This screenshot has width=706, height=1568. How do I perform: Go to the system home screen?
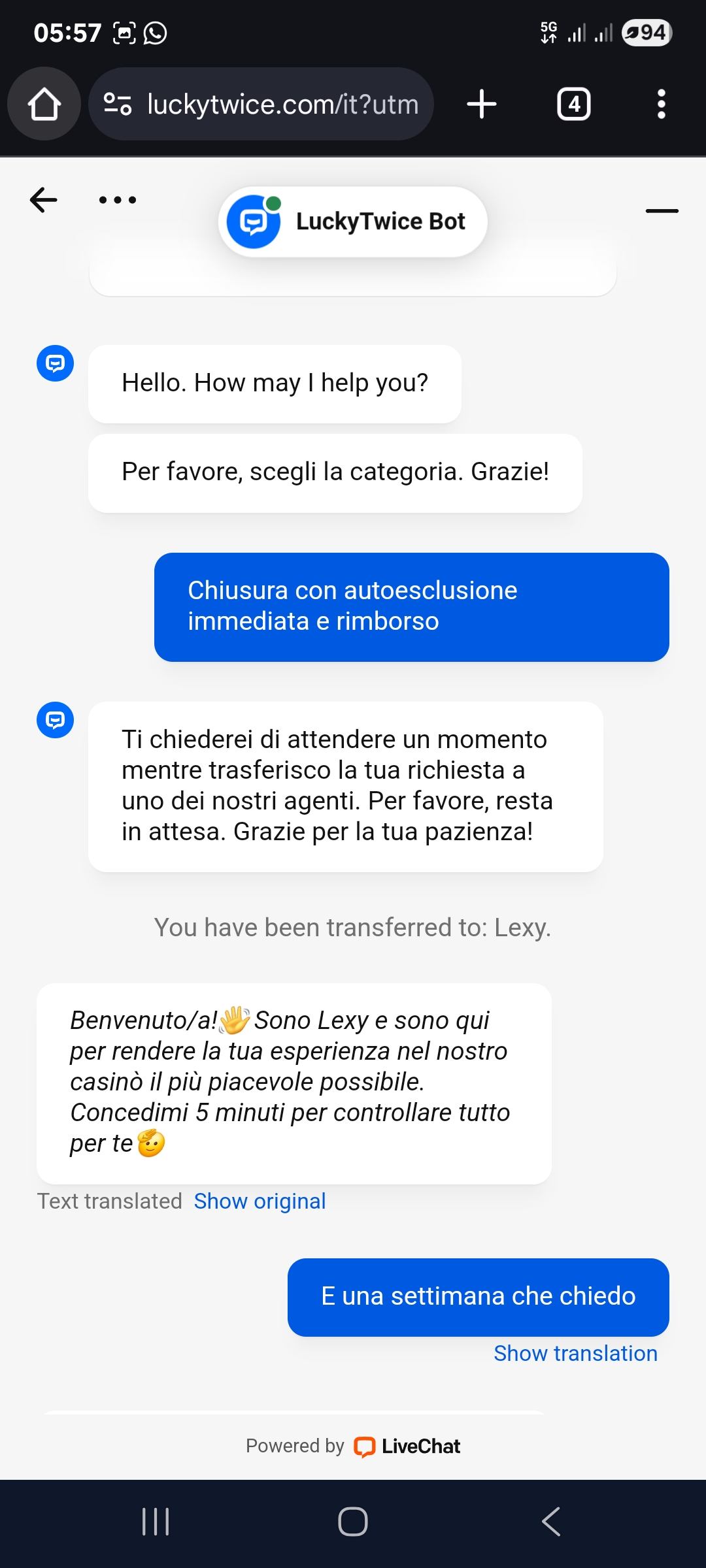353,1522
